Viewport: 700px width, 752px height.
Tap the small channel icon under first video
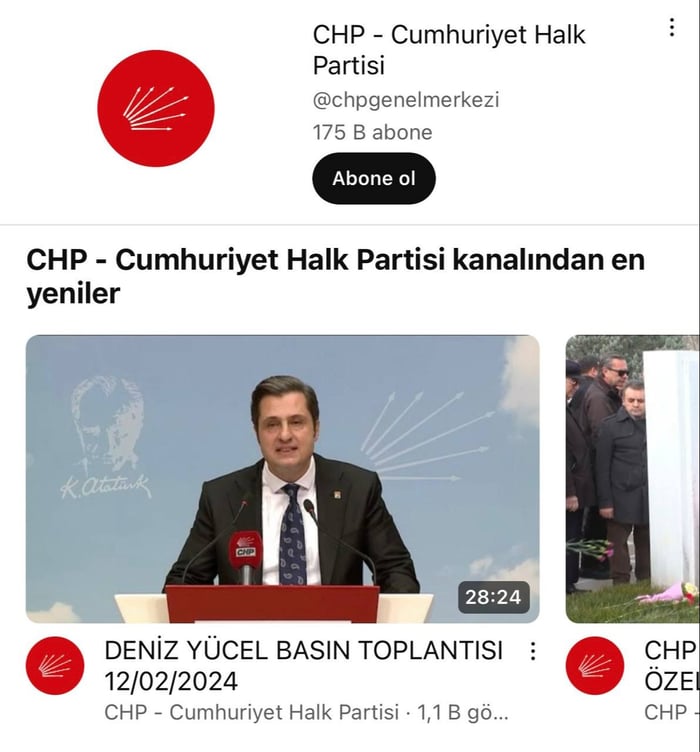pyautogui.click(x=55, y=665)
